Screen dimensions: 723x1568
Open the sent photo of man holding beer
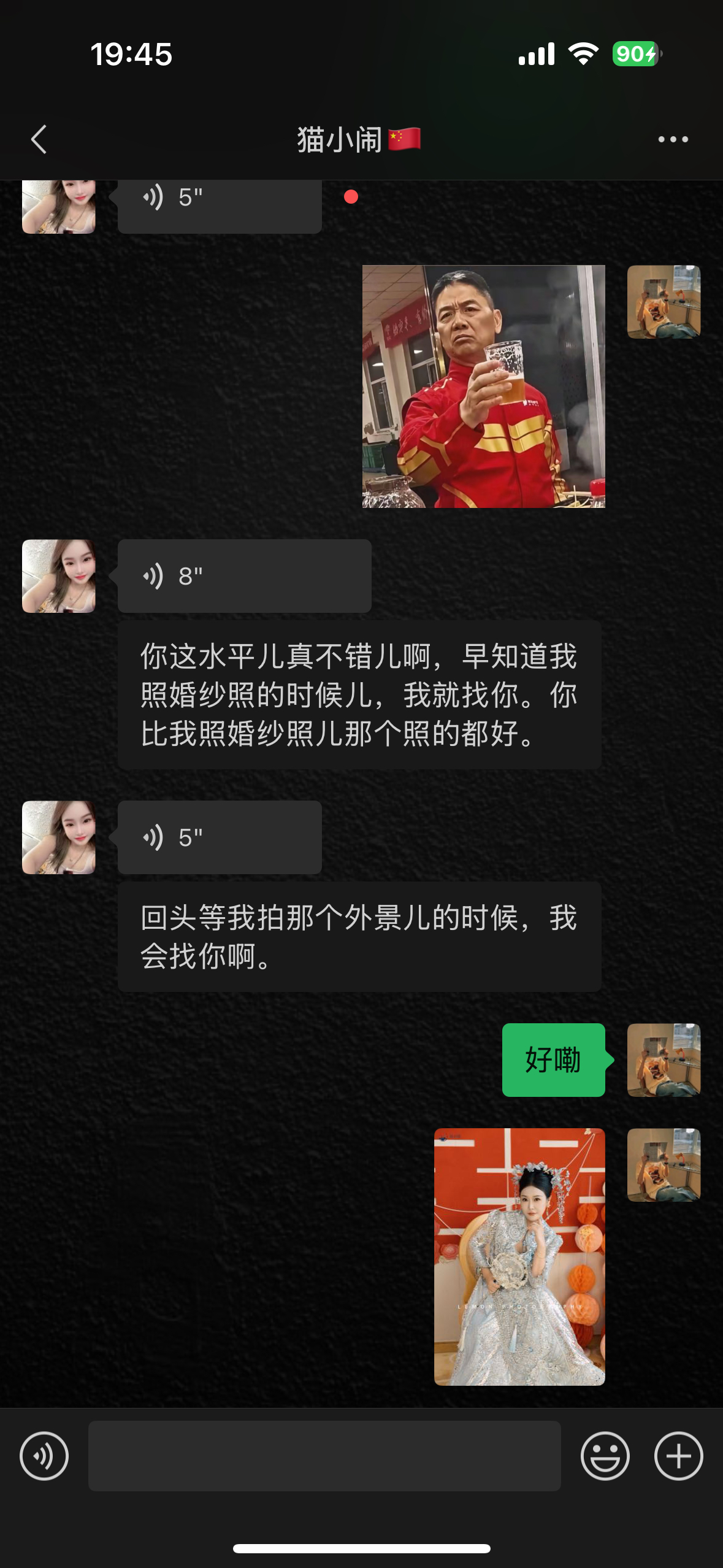click(483, 386)
